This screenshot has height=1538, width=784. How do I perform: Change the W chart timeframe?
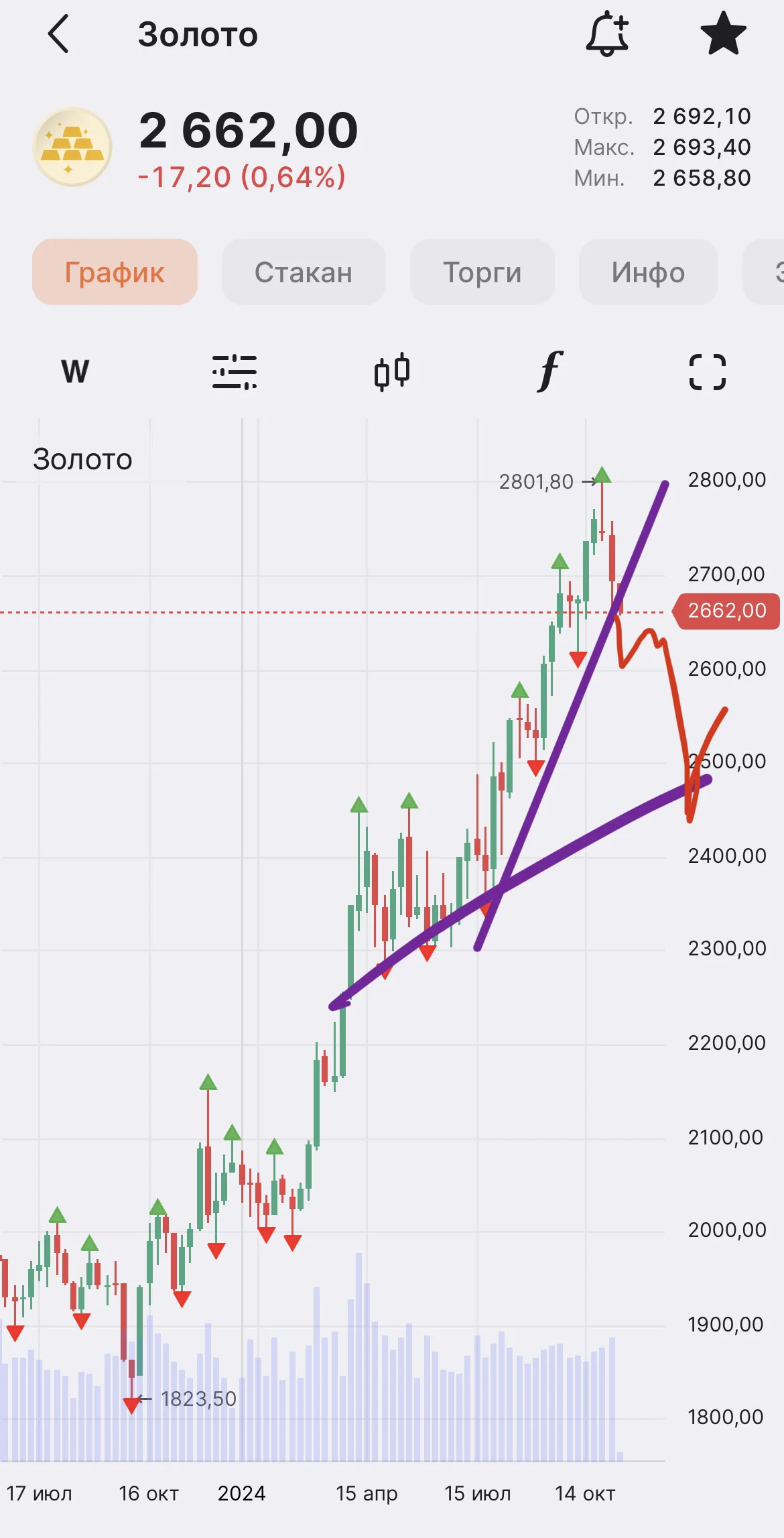pos(75,371)
